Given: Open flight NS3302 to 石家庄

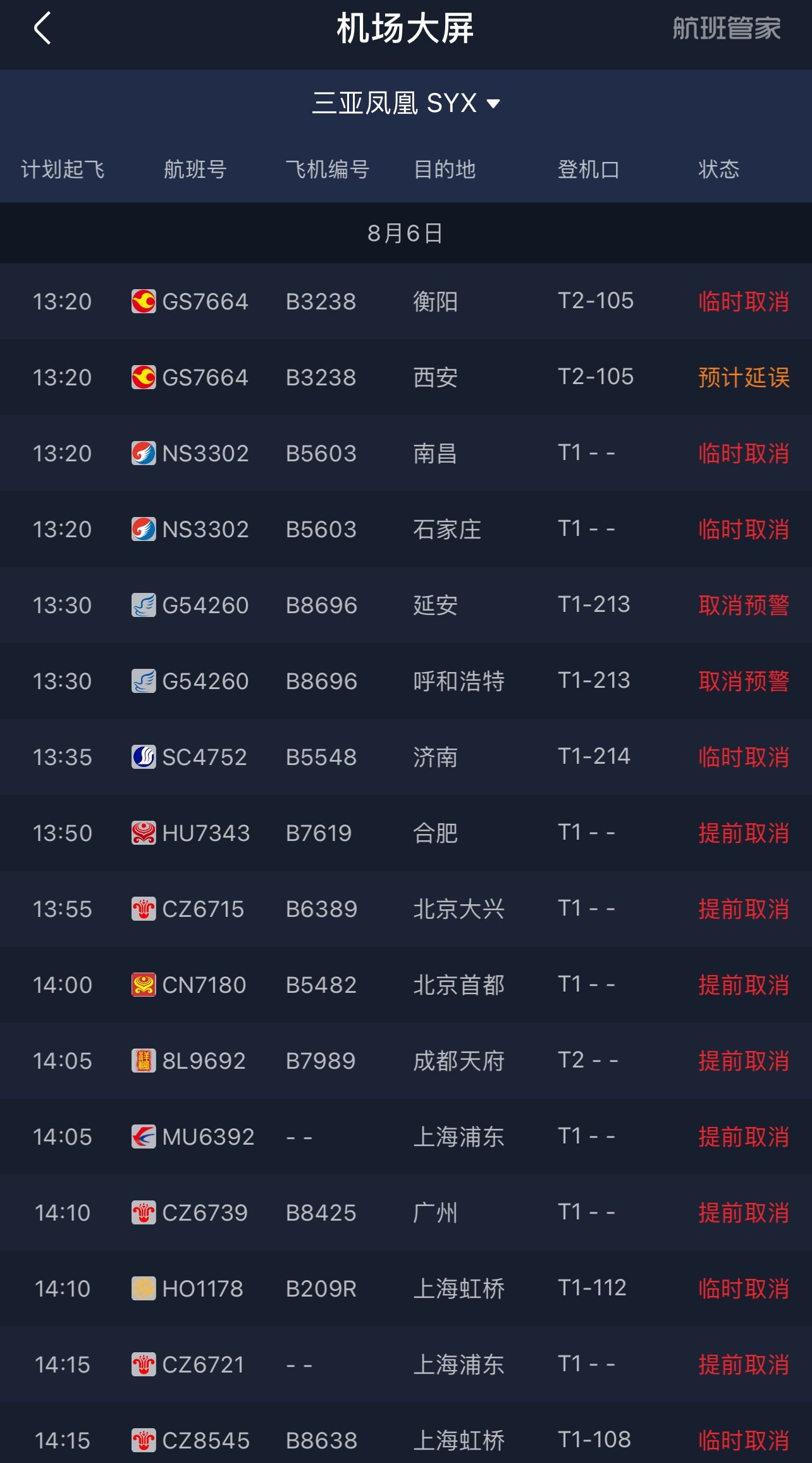Looking at the screenshot, I should (406, 529).
